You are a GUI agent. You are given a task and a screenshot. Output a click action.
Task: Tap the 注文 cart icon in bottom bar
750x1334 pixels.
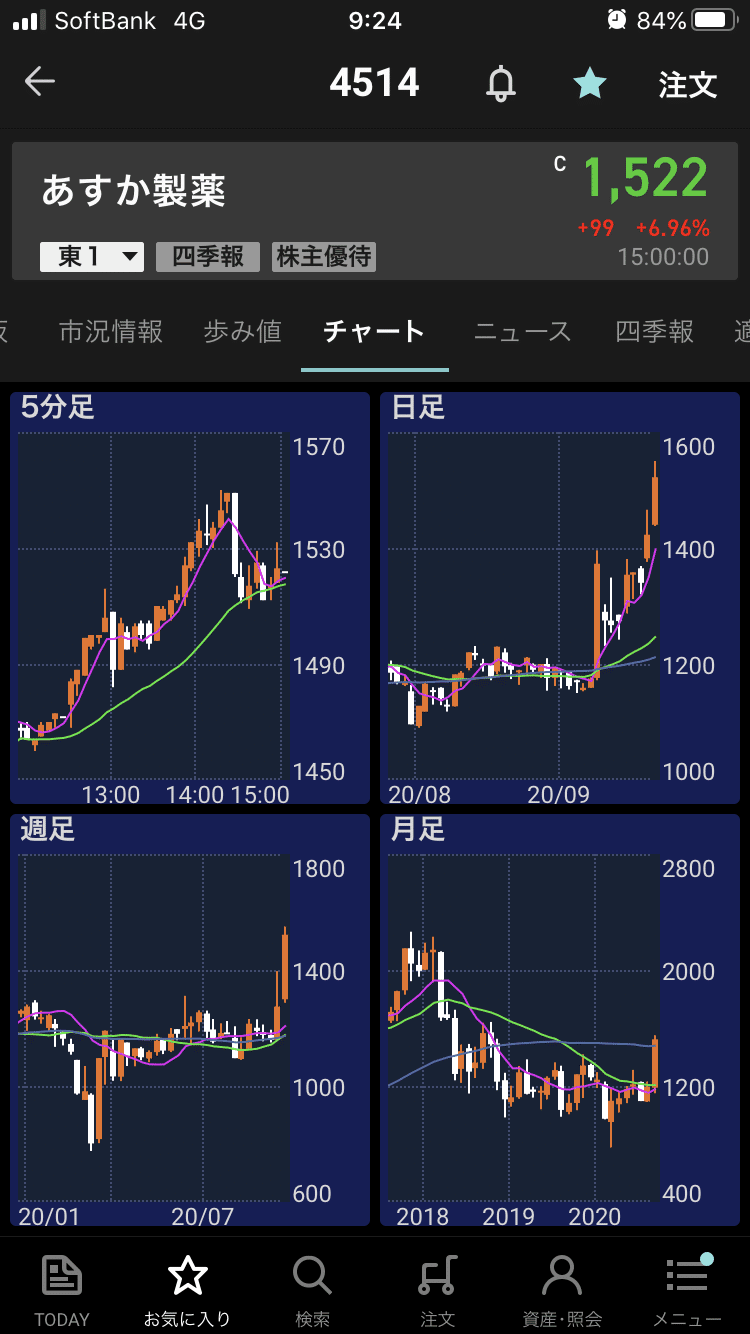tap(436, 1277)
